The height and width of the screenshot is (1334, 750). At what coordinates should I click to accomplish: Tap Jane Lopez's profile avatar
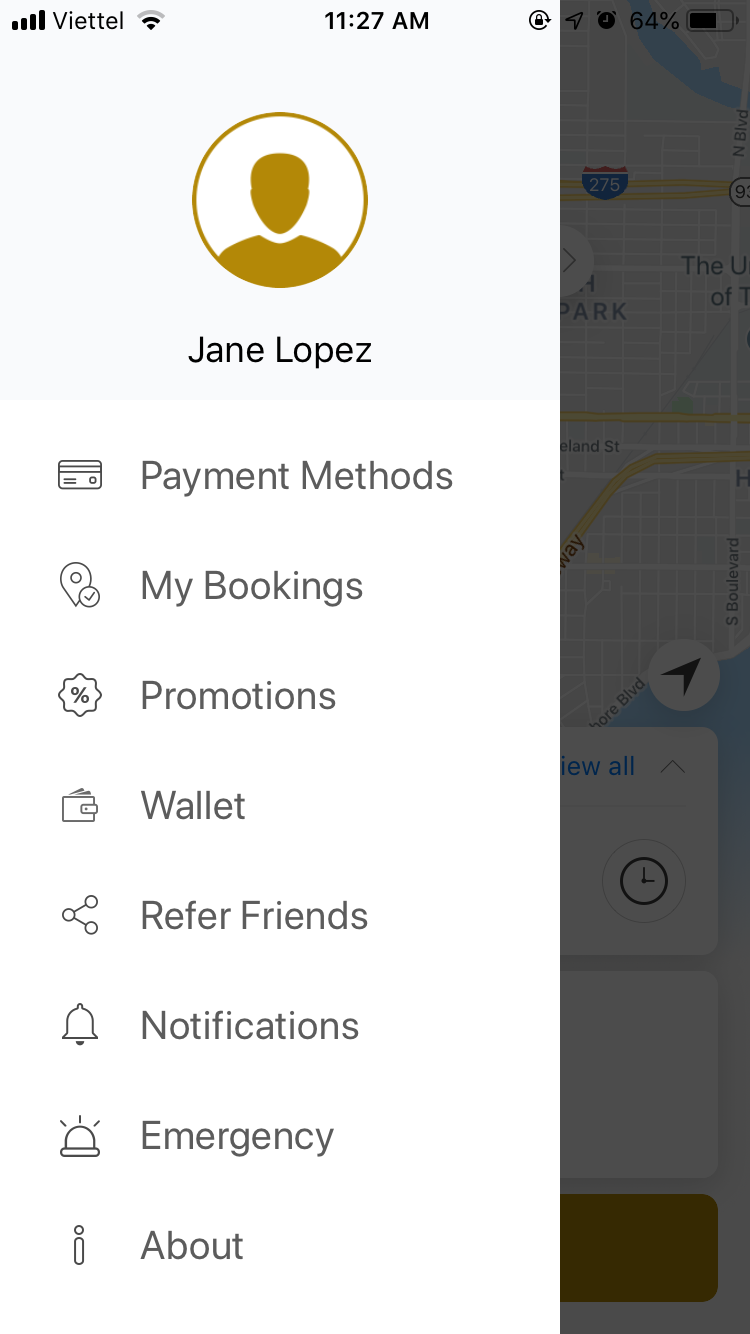280,200
